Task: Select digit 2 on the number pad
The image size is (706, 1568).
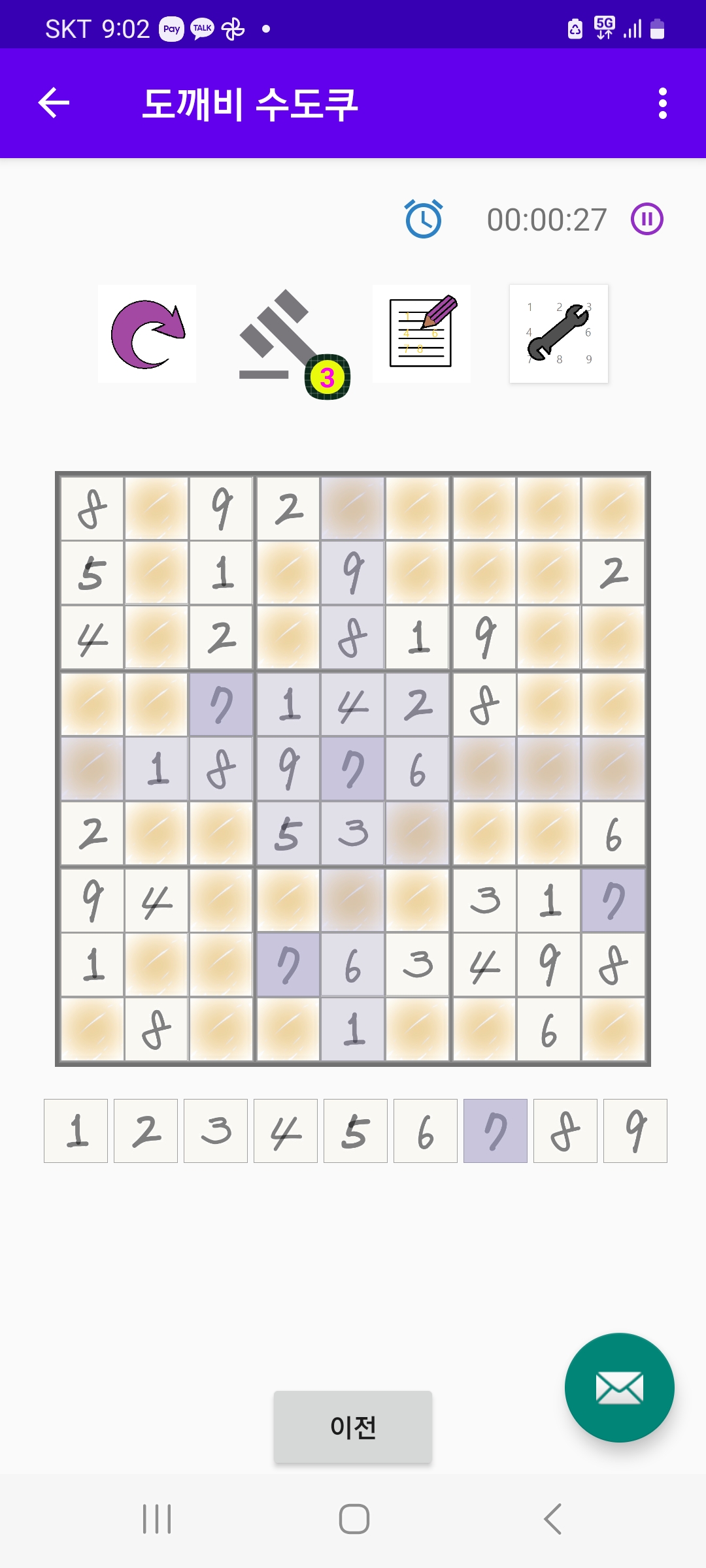Action: [x=146, y=1131]
